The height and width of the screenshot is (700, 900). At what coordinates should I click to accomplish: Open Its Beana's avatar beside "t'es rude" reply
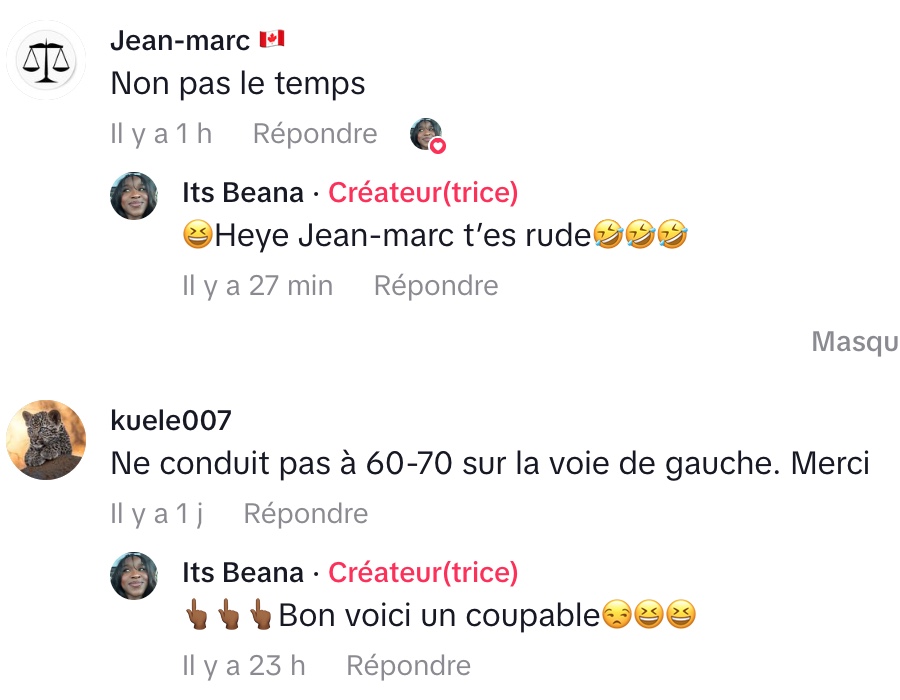(x=134, y=196)
